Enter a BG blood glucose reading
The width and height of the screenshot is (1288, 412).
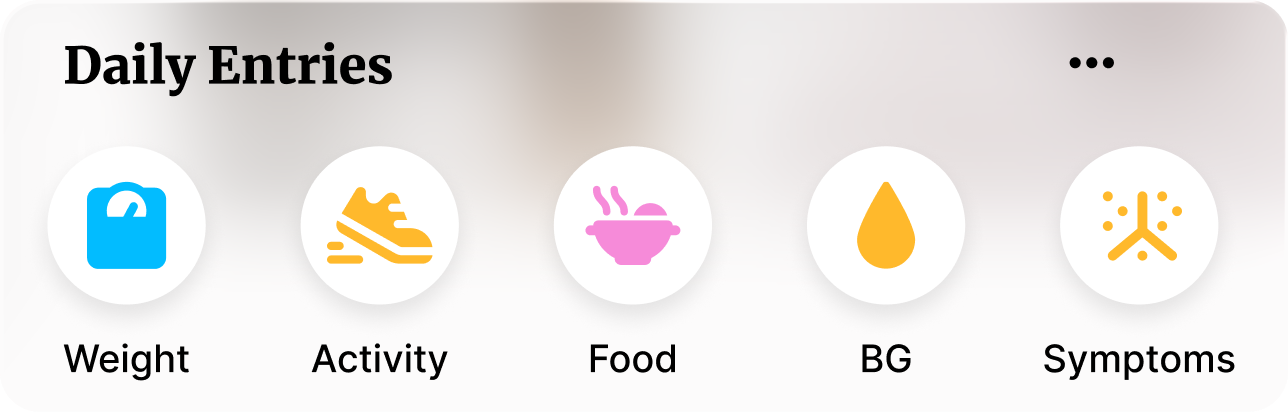coord(886,226)
